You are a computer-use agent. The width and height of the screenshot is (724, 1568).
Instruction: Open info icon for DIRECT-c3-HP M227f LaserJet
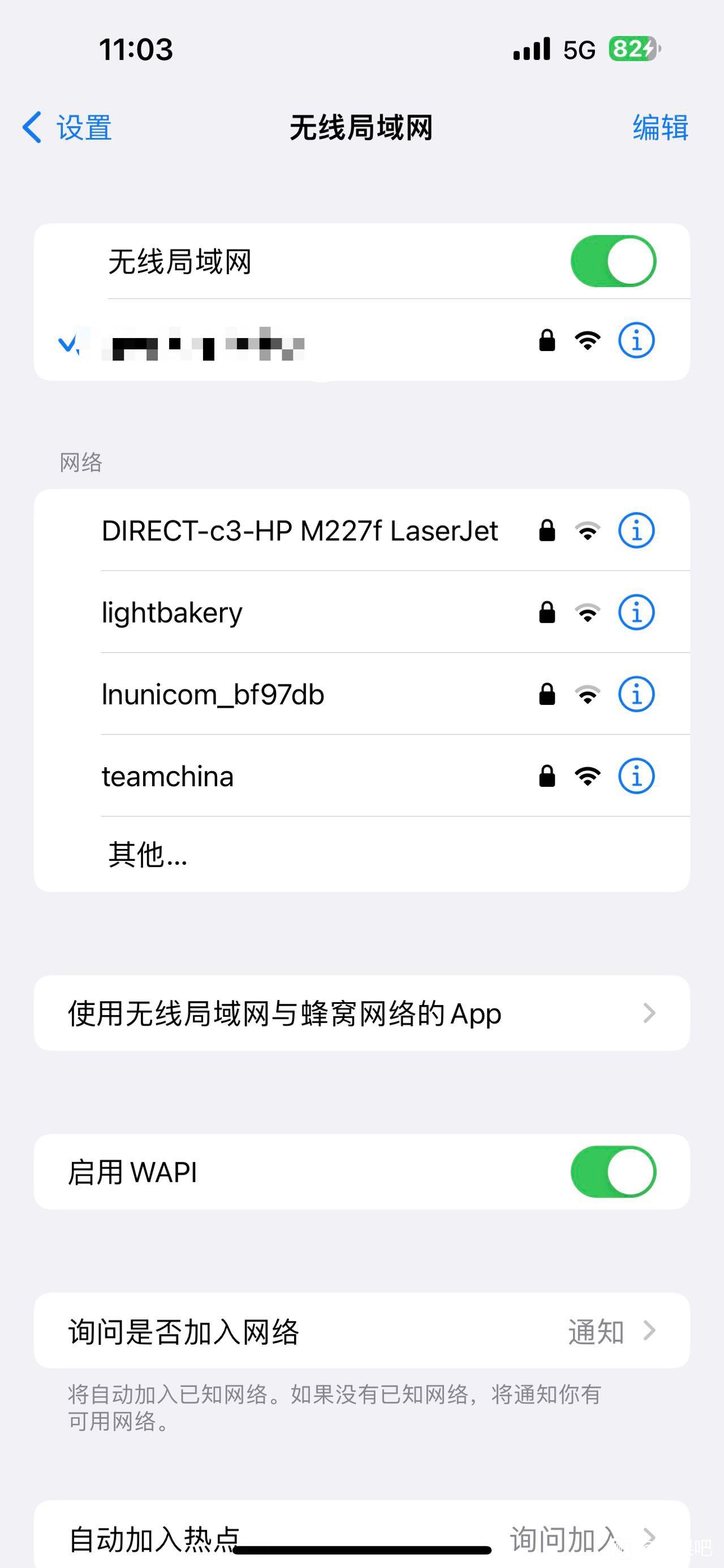coord(636,530)
